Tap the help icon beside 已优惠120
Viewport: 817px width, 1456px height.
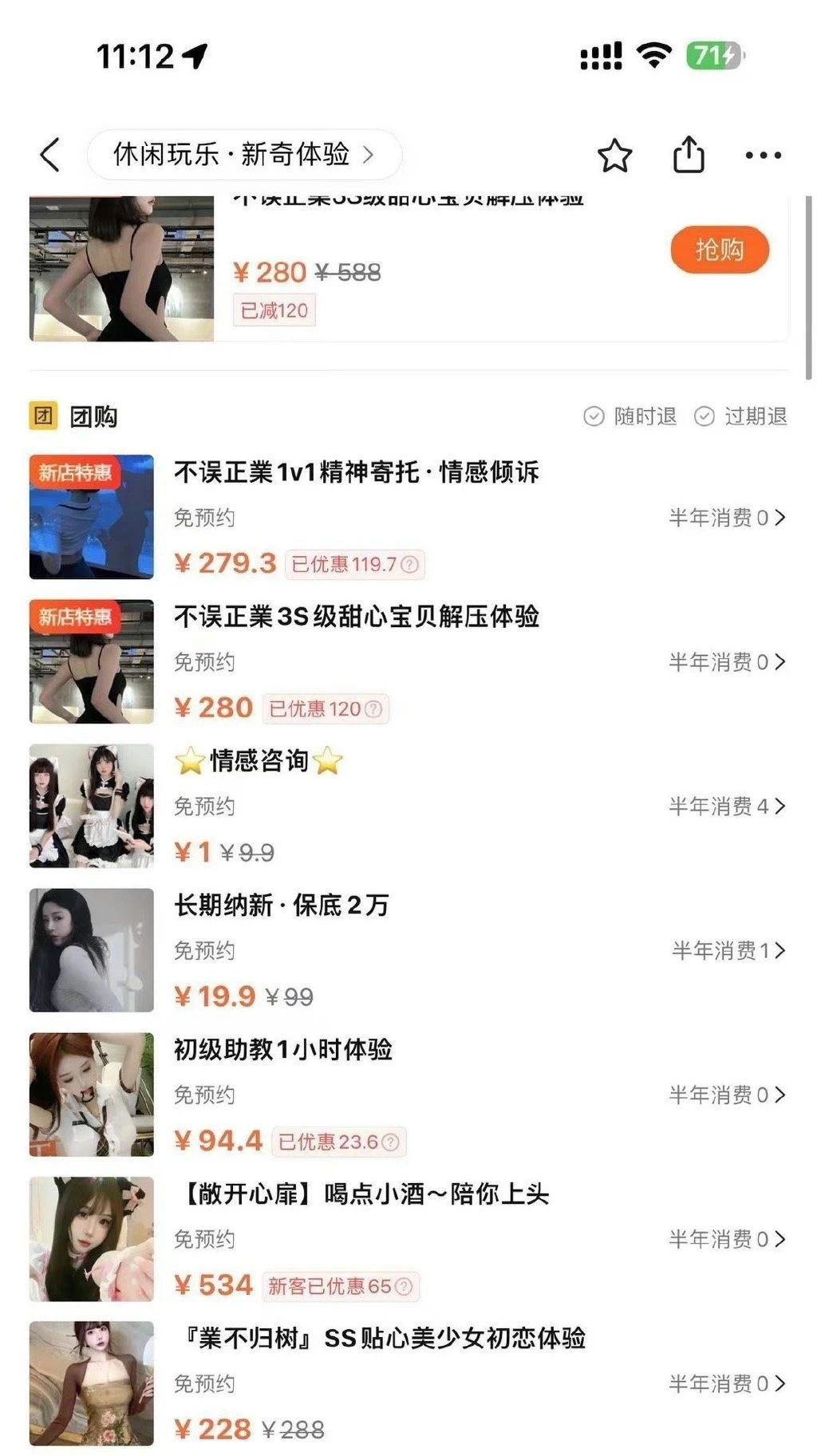[x=373, y=709]
